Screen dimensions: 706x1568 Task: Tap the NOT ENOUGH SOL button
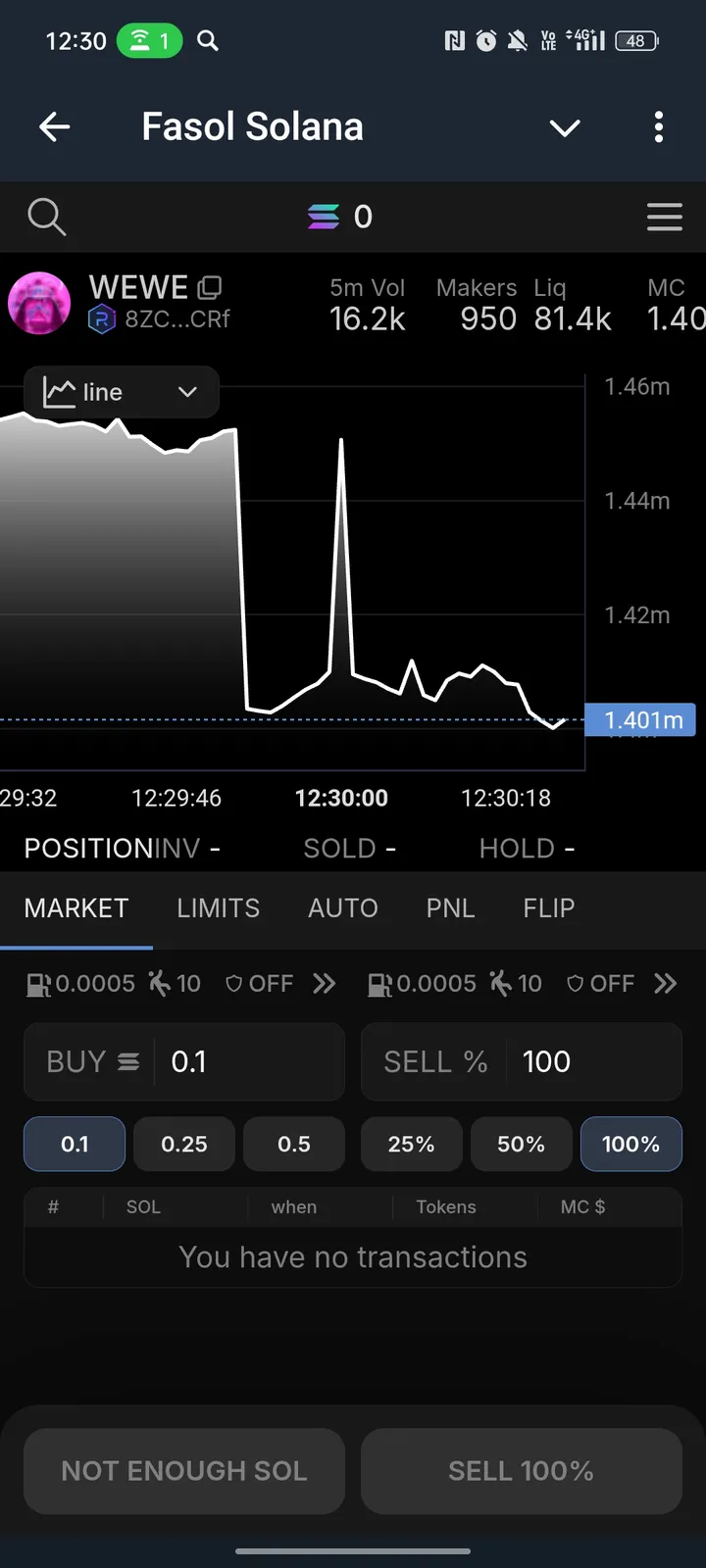[x=183, y=1470]
